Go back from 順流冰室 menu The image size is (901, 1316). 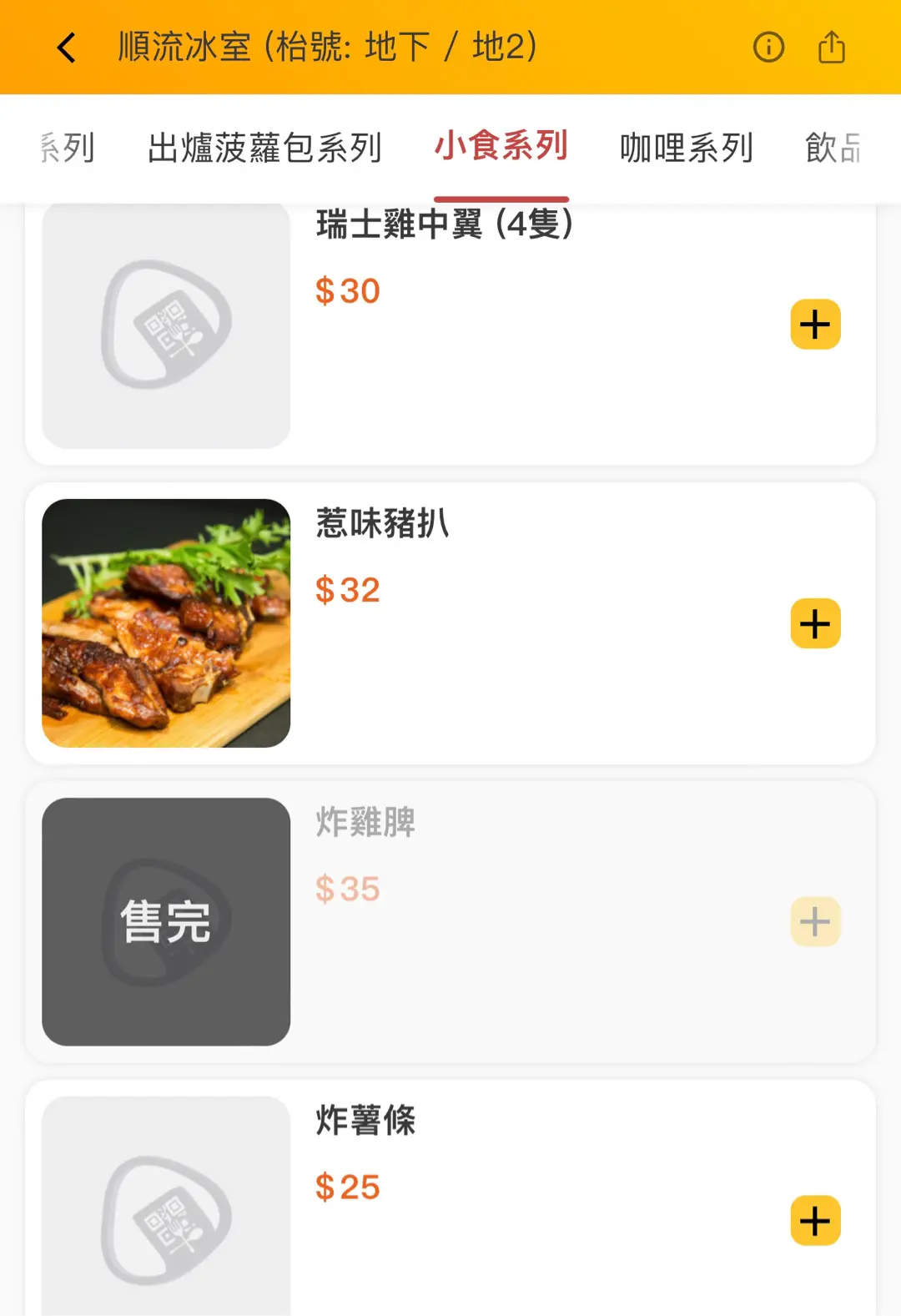[x=67, y=48]
